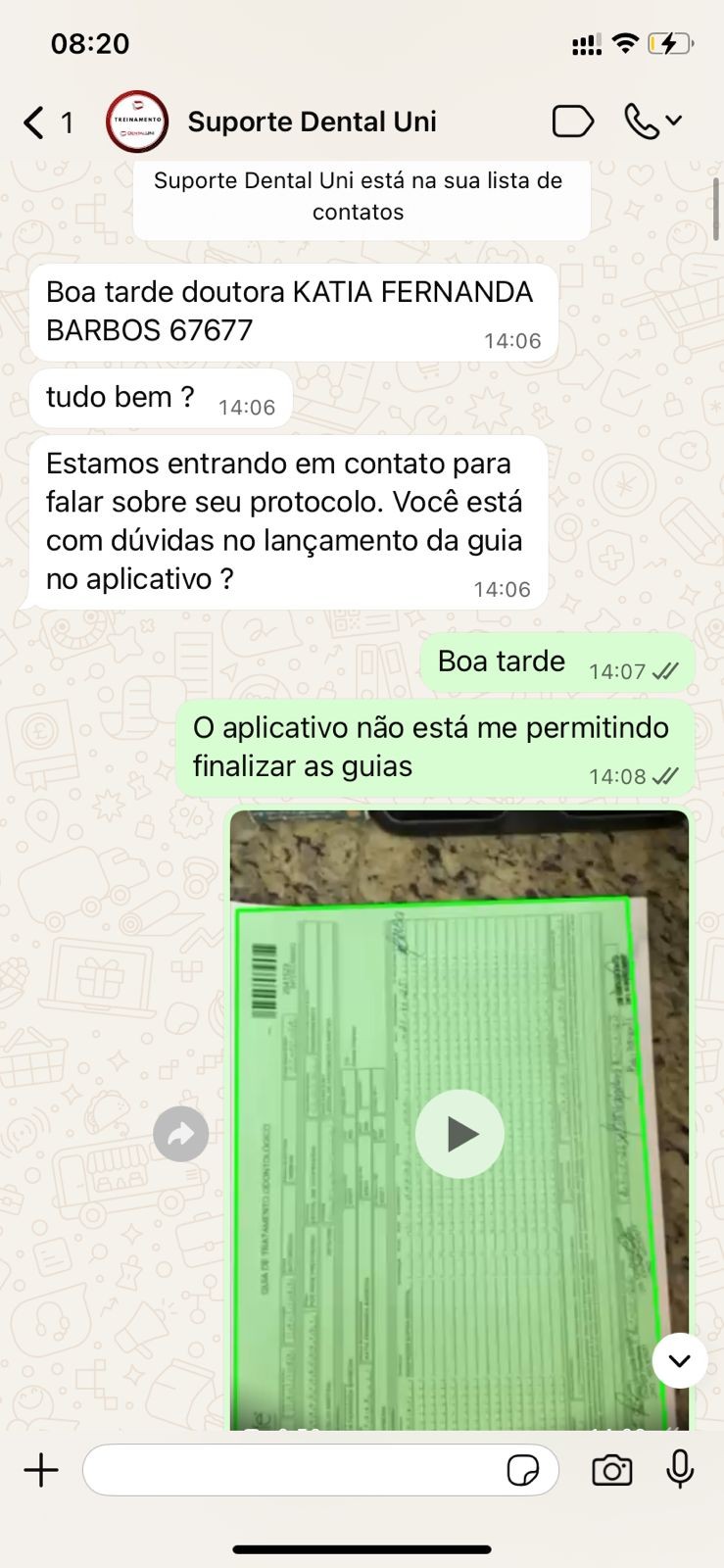Record a voice message with the microphone
724x1568 pixels.
coord(680,1470)
